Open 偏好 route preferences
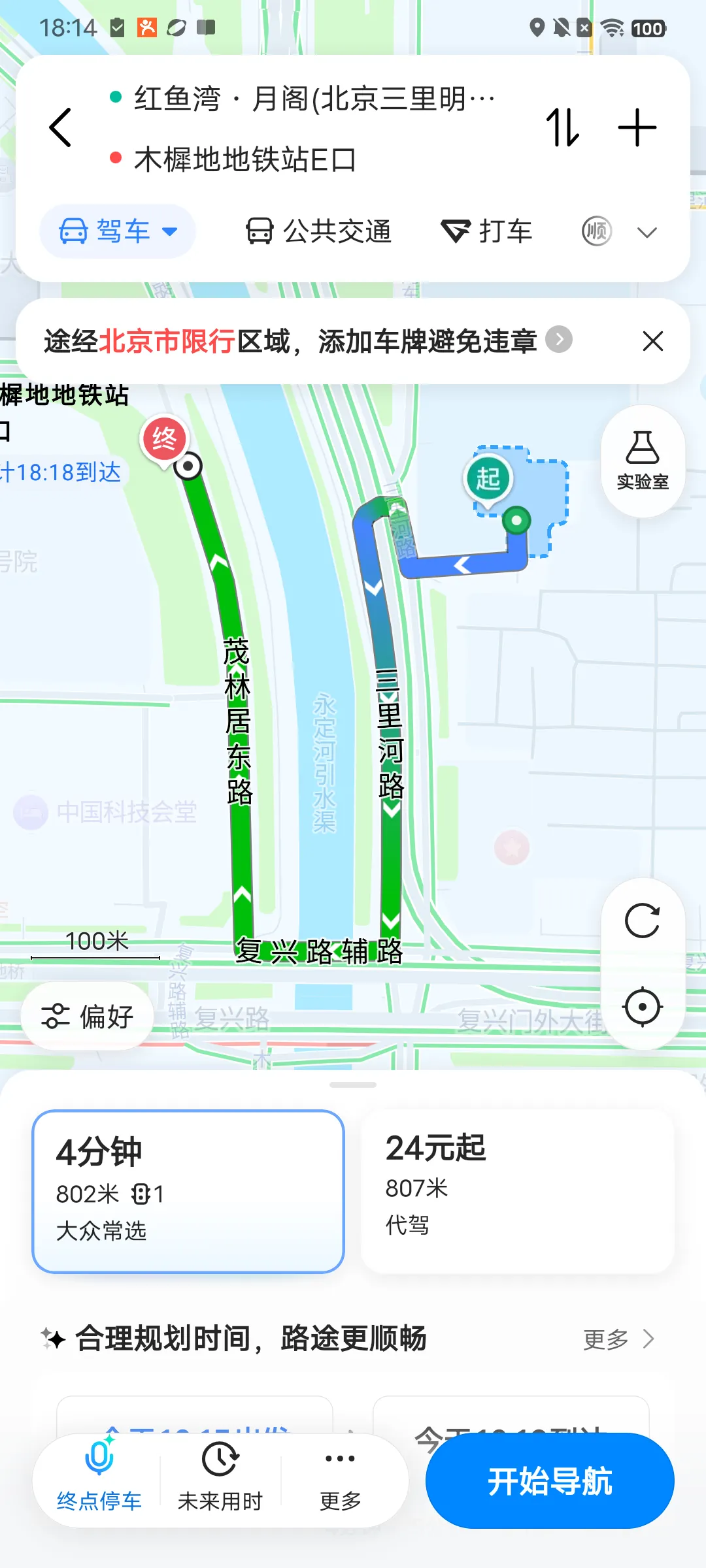The image size is (706, 1568). [x=88, y=1016]
